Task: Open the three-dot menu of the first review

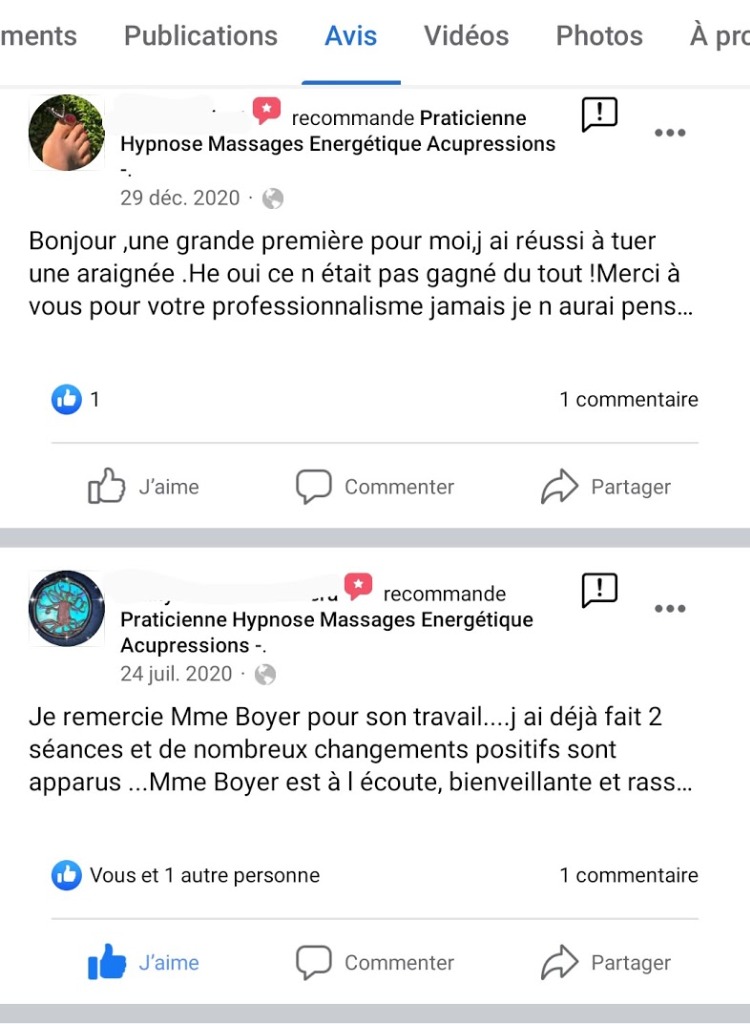Action: (669, 132)
